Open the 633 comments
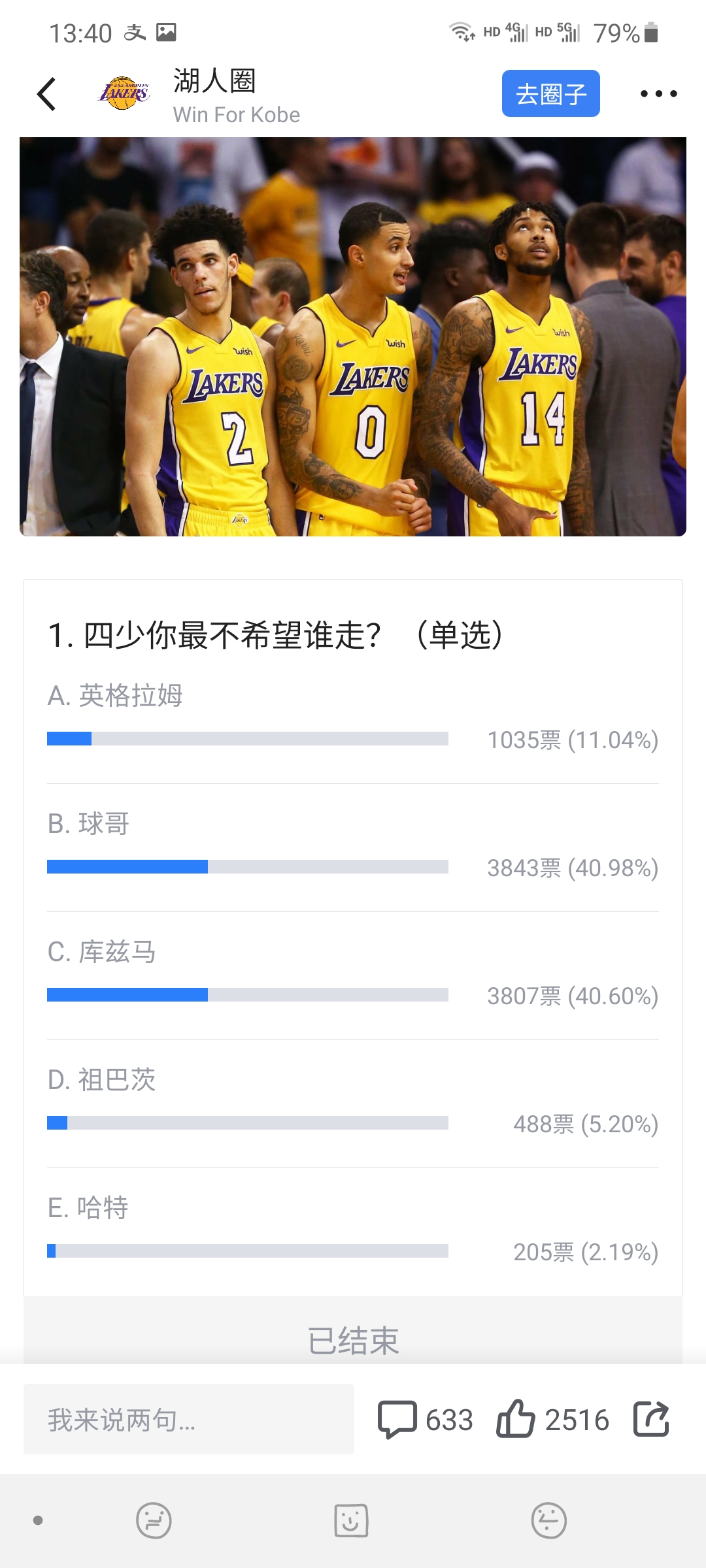This screenshot has height=1568, width=706. tap(425, 1420)
